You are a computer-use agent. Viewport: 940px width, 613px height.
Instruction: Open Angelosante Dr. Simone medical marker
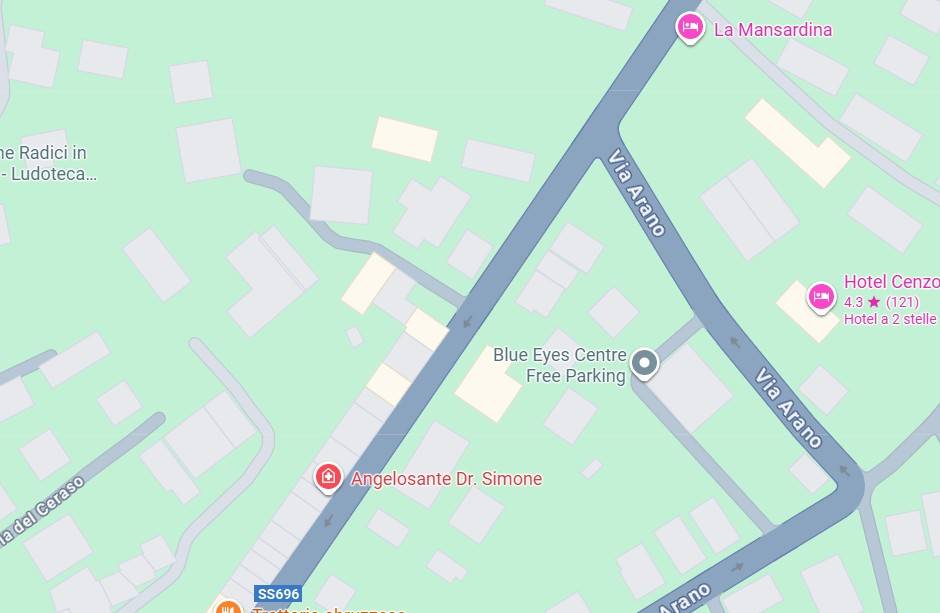(x=327, y=478)
